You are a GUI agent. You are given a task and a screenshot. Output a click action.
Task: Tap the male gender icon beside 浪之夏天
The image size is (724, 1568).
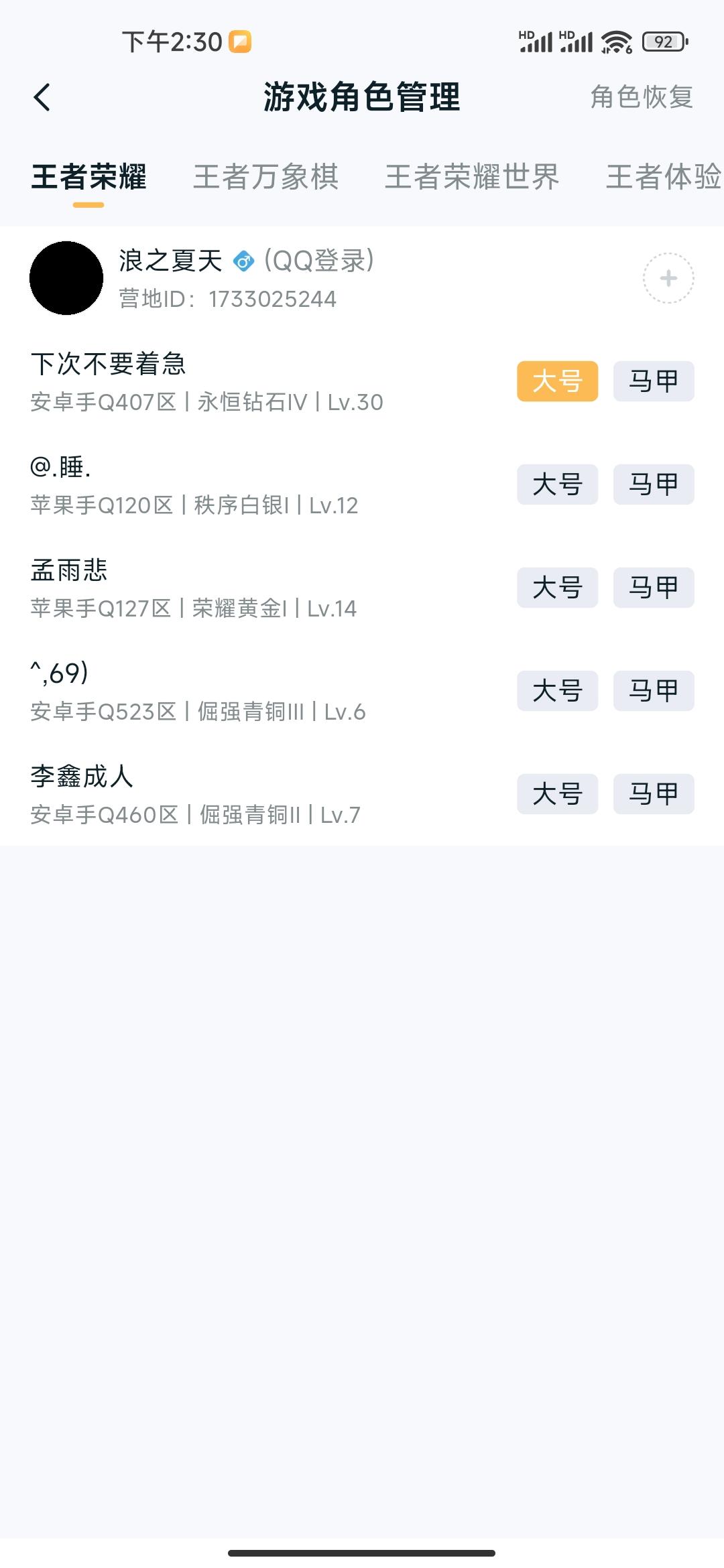(x=244, y=261)
